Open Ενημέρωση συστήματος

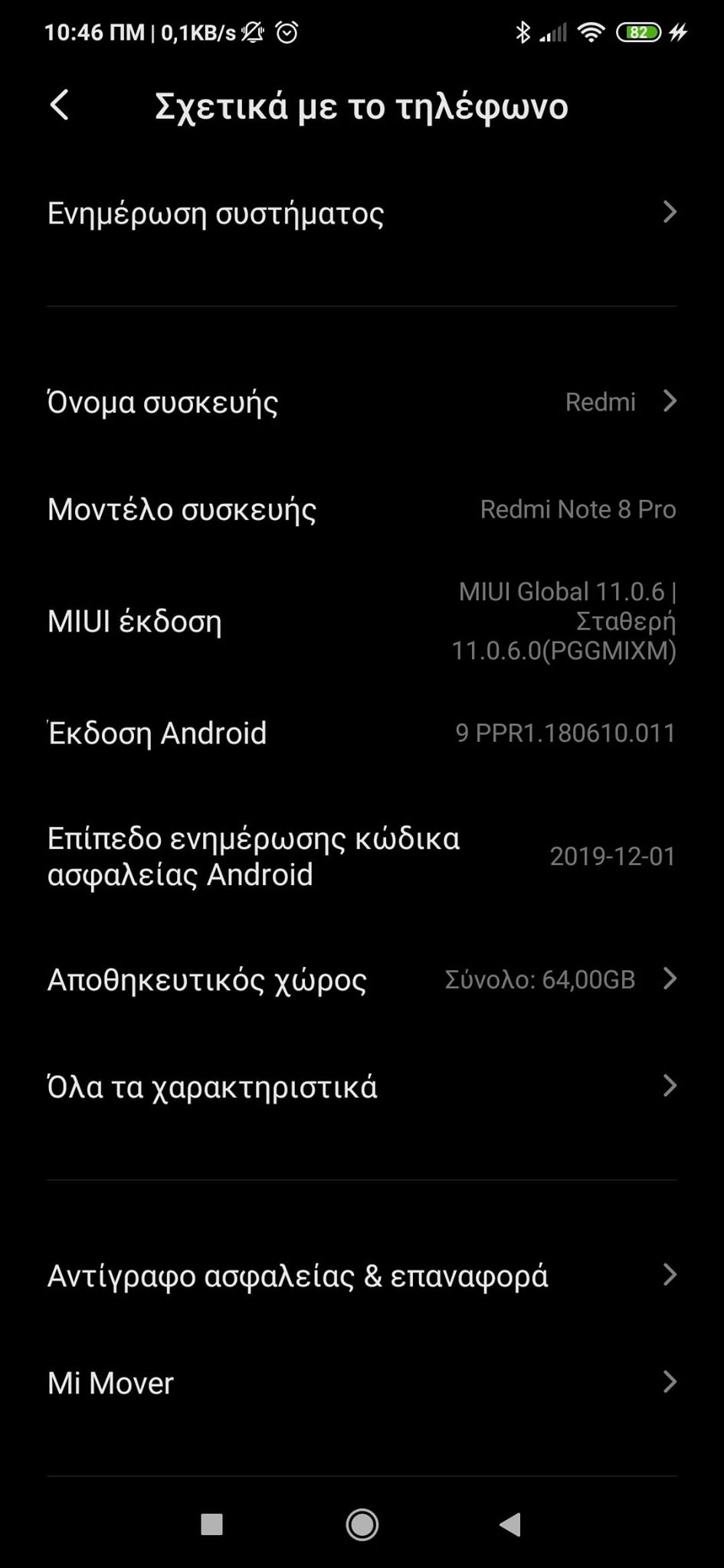point(362,213)
